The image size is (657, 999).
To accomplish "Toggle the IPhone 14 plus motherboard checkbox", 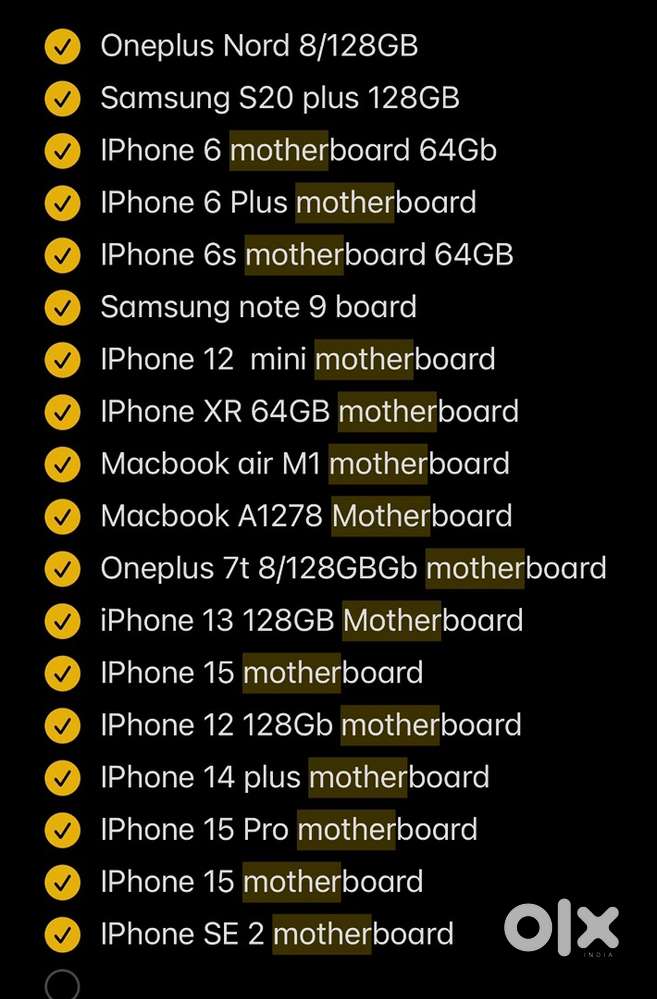I will pyautogui.click(x=62, y=777).
